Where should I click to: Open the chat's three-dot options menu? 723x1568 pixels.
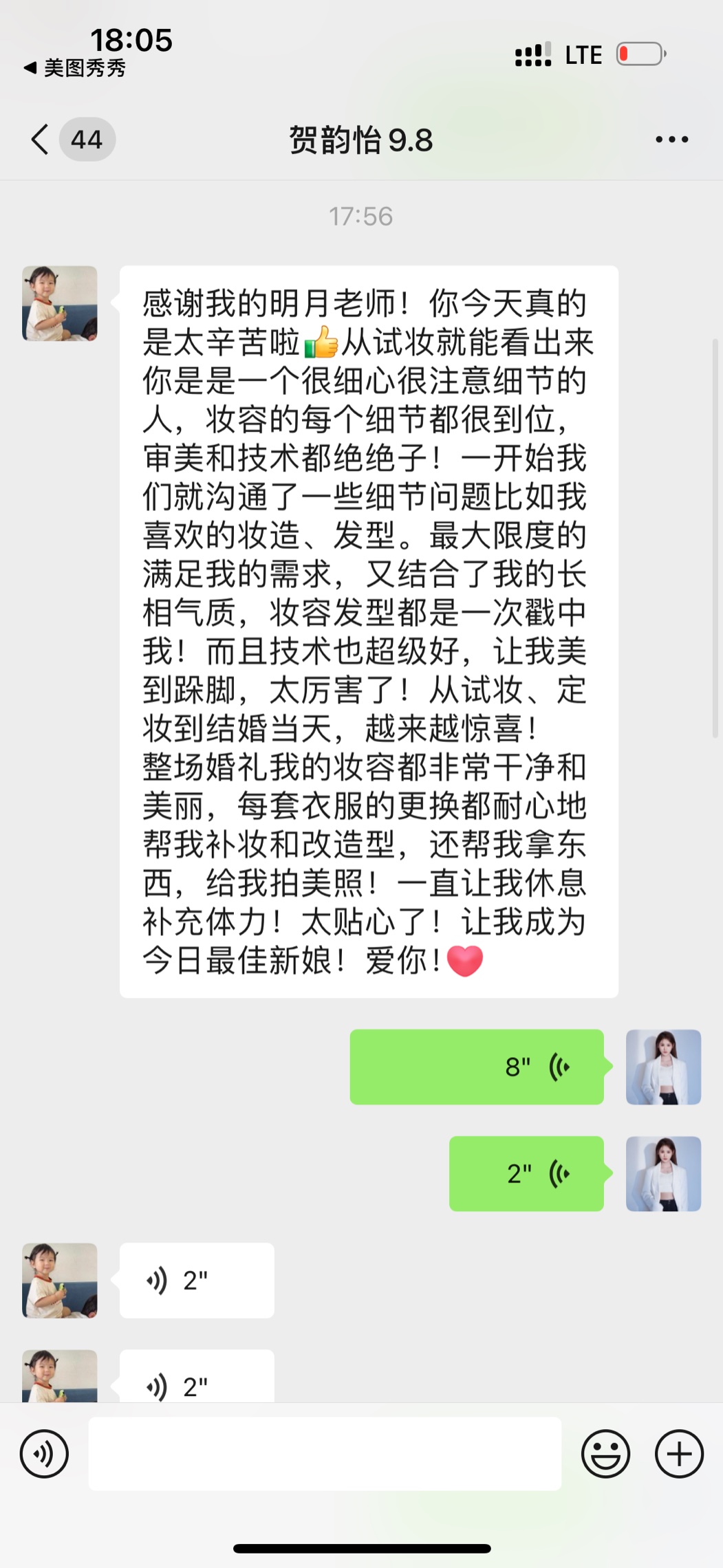point(671,140)
